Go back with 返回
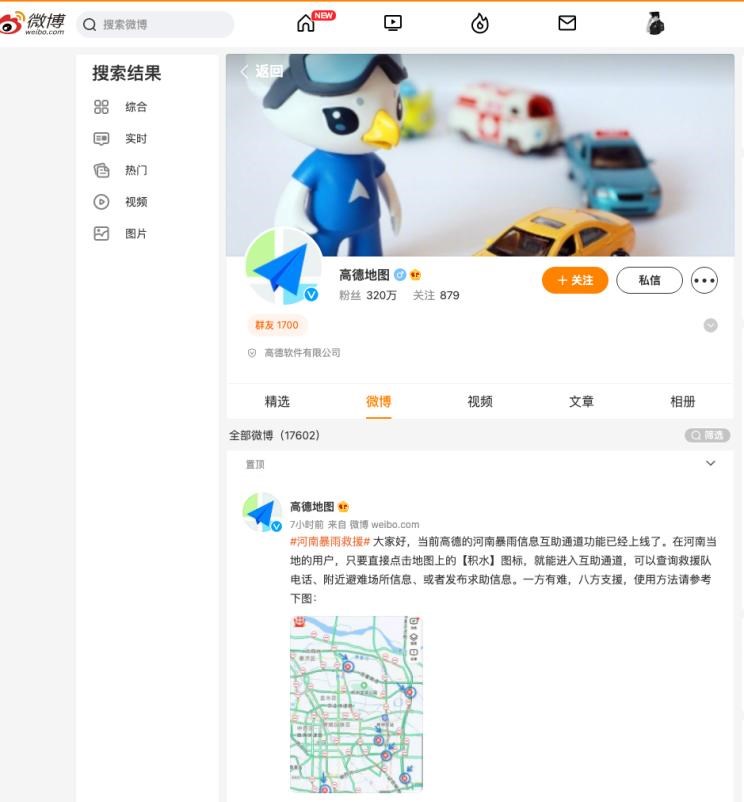This screenshot has width=744, height=802. pyautogui.click(x=262, y=71)
